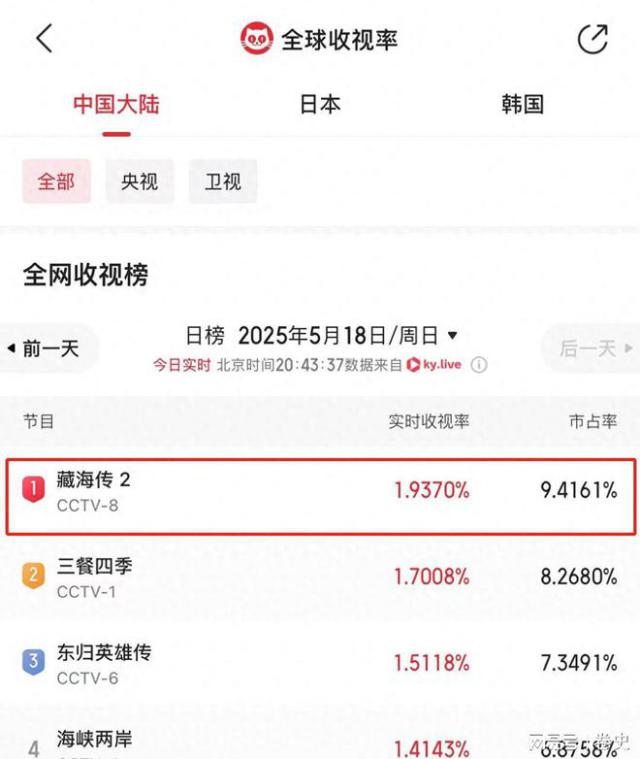Switch to the 韩国 tab
Viewport: 640px width, 759px height.
522,104
